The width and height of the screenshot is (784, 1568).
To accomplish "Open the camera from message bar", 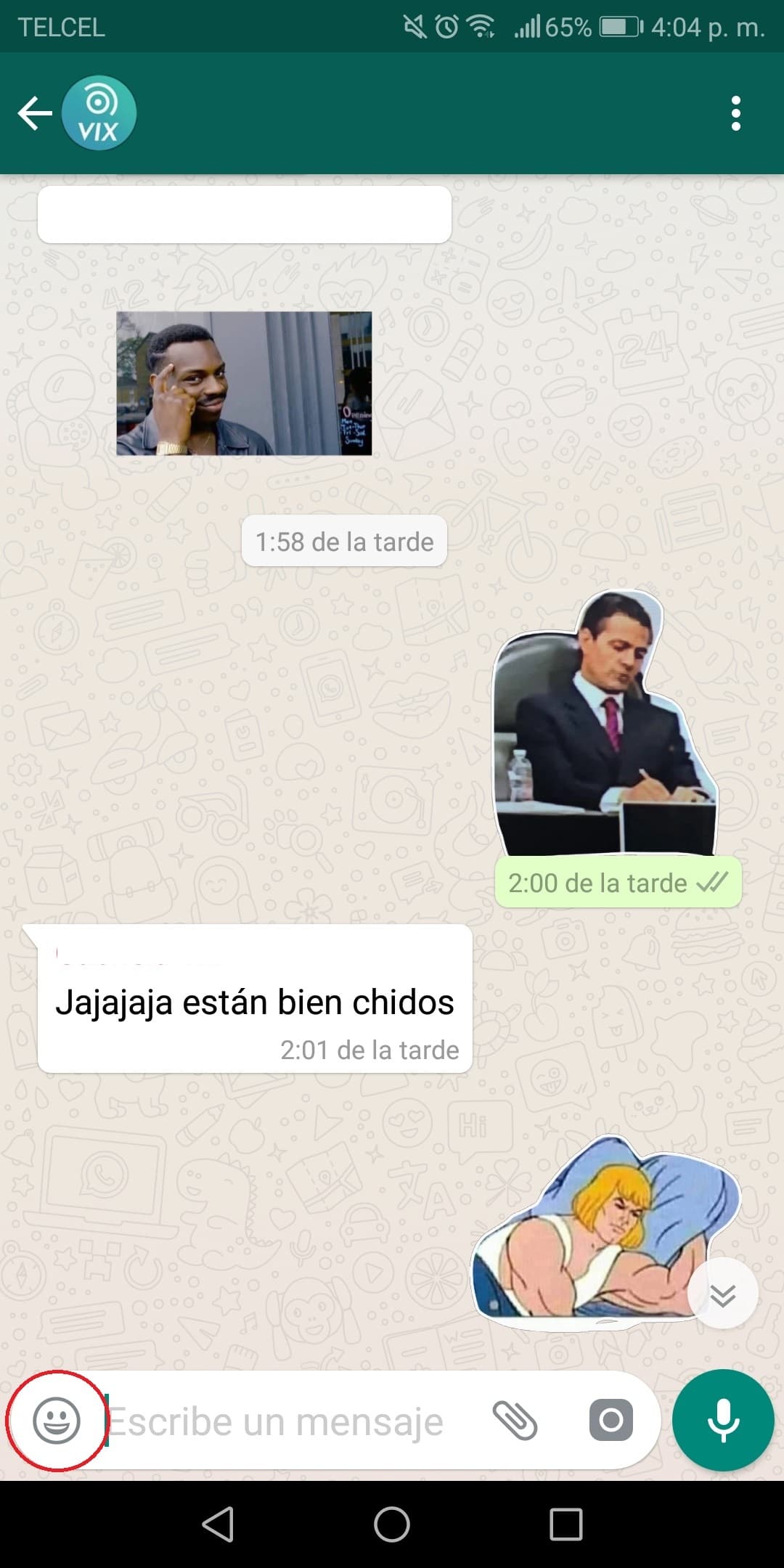I will [x=611, y=1420].
